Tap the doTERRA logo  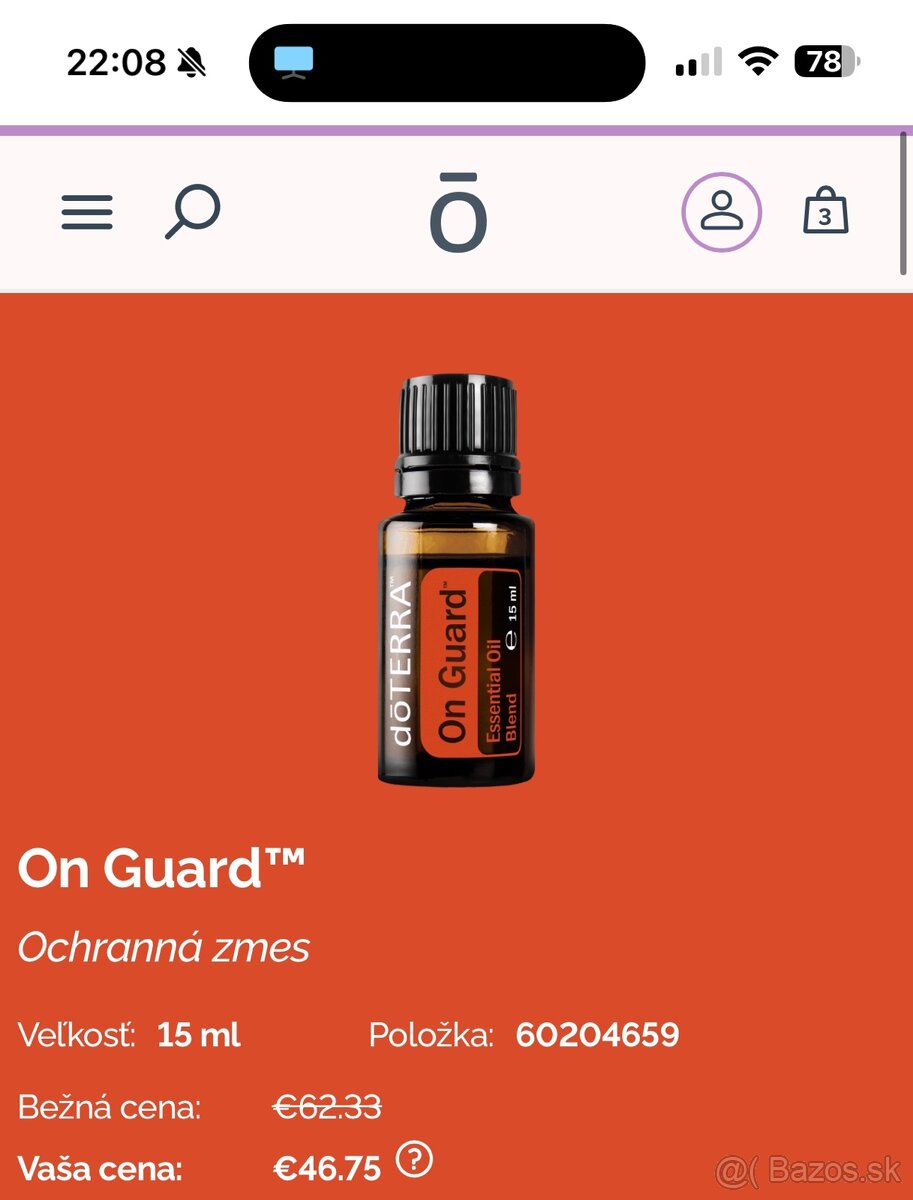tap(458, 213)
